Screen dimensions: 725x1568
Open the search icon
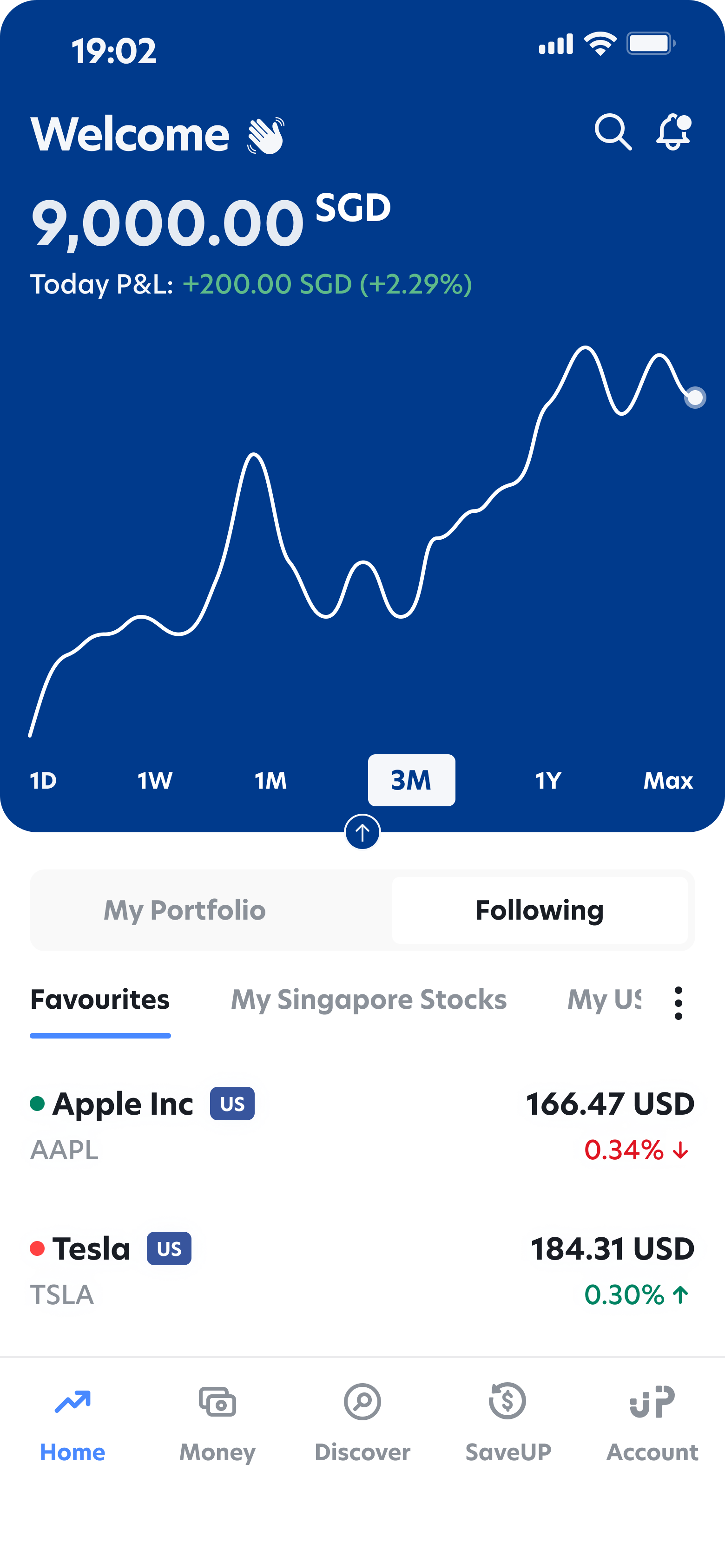pyautogui.click(x=612, y=131)
